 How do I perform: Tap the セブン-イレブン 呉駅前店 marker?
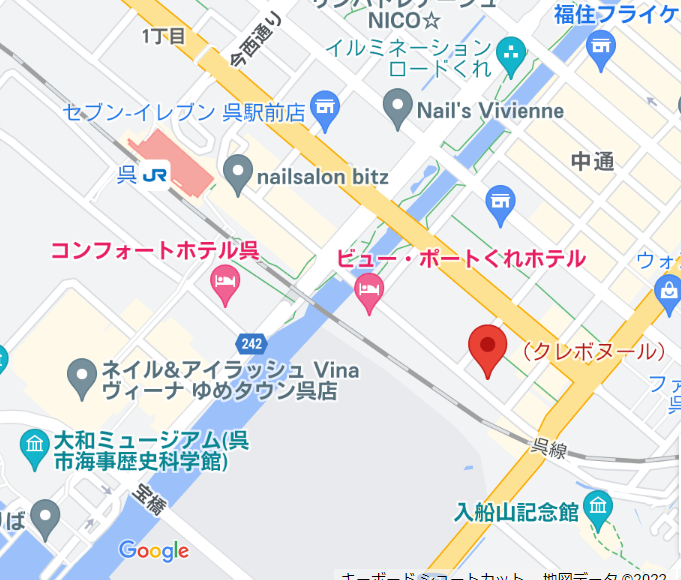pyautogui.click(x=326, y=108)
